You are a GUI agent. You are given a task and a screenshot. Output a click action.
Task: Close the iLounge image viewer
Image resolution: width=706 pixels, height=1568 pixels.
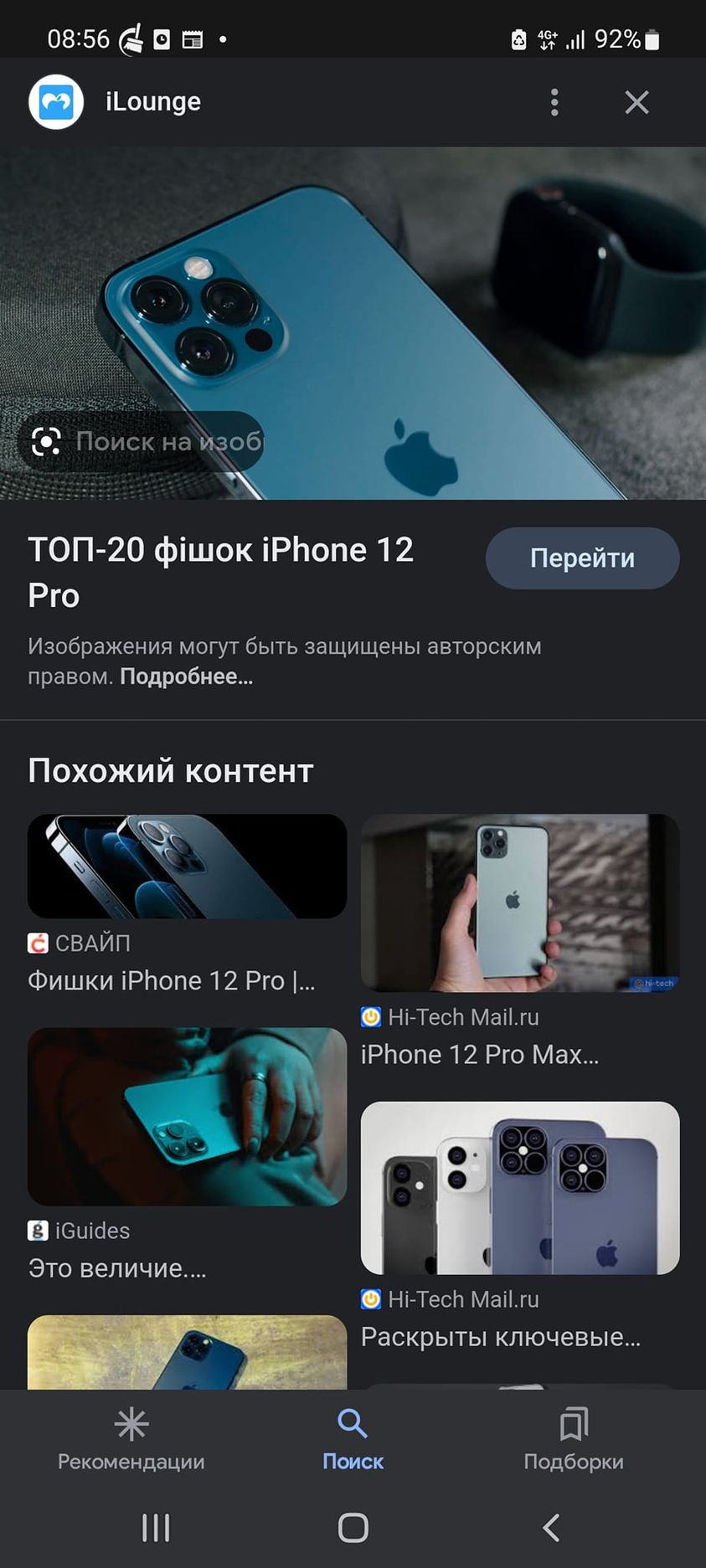[x=636, y=102]
